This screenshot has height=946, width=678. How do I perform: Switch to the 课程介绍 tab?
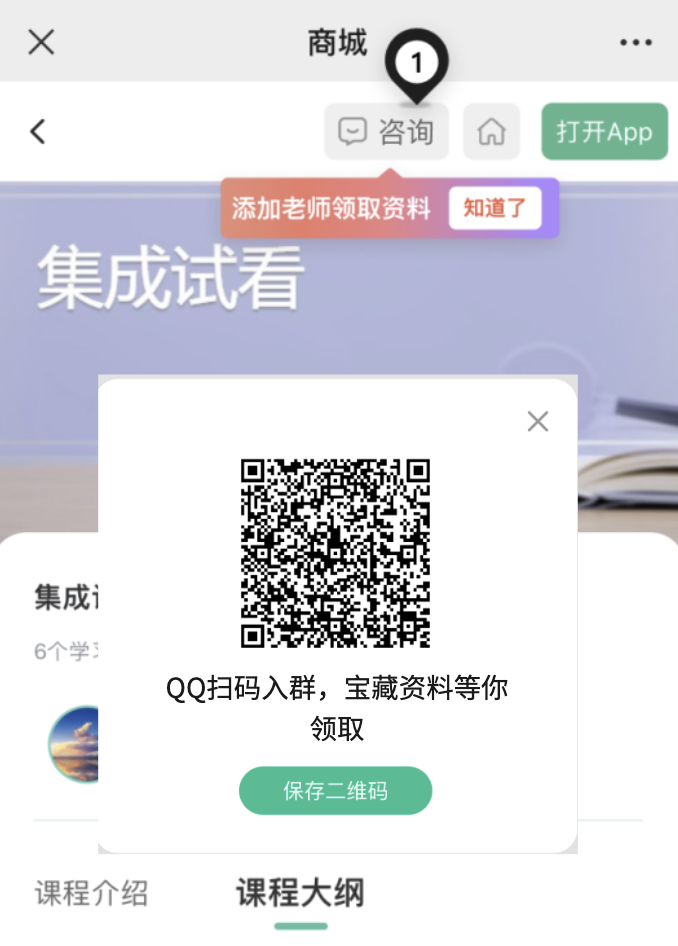pyautogui.click(x=92, y=892)
